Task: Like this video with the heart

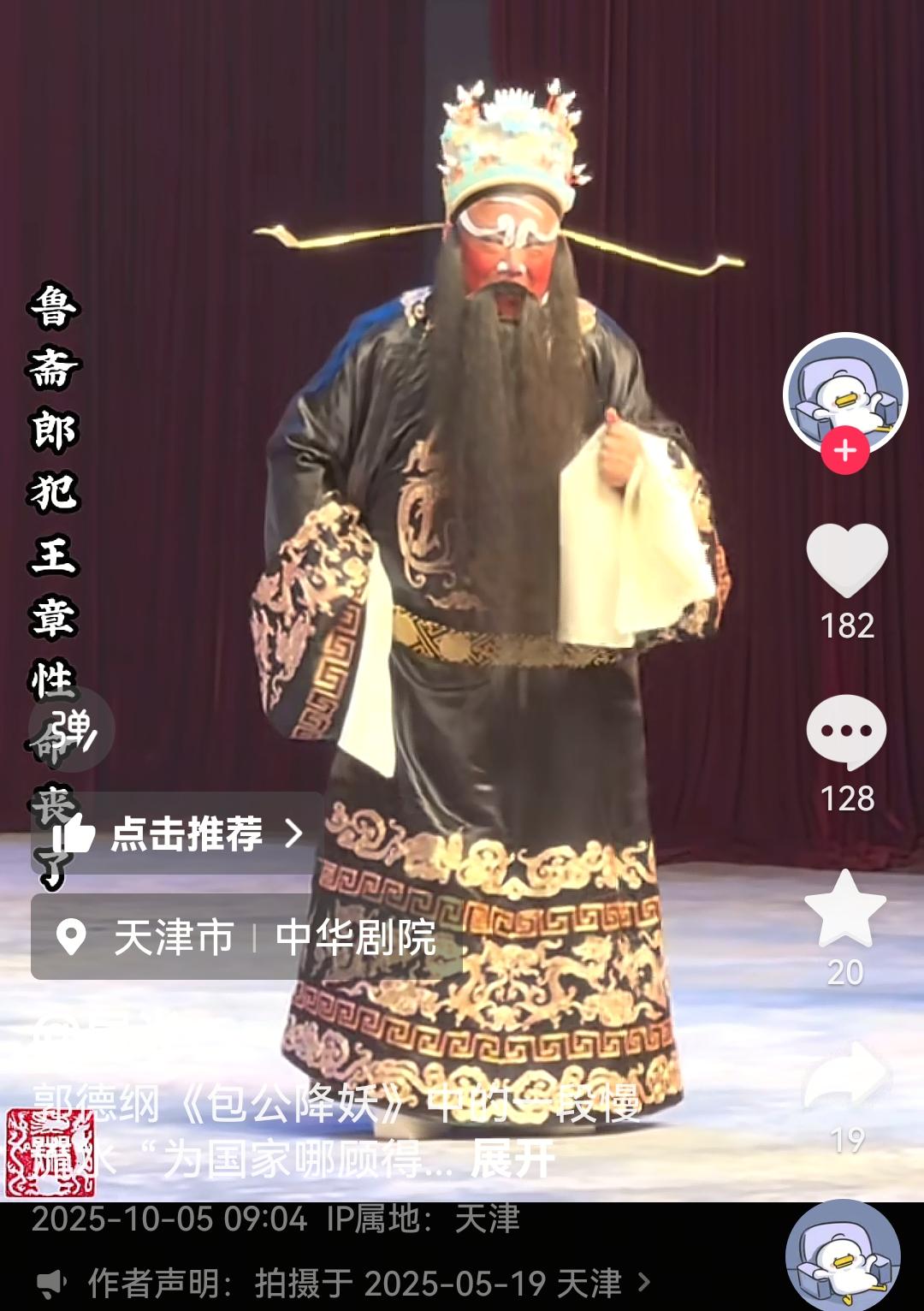Action: tap(846, 560)
